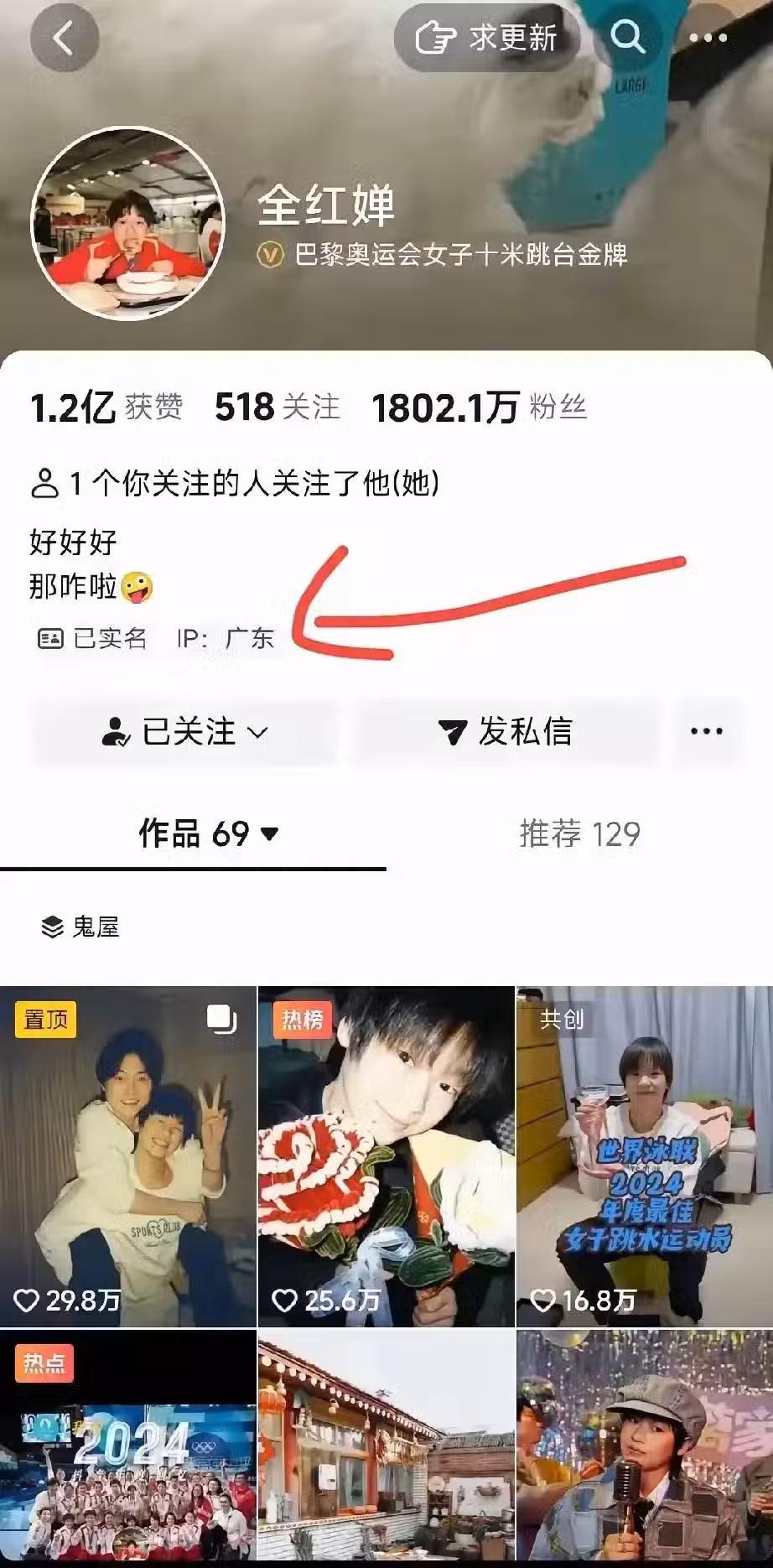The height and width of the screenshot is (1568, 773).
Task: Switch to the 推荐 129 tab
Action: pyautogui.click(x=579, y=833)
